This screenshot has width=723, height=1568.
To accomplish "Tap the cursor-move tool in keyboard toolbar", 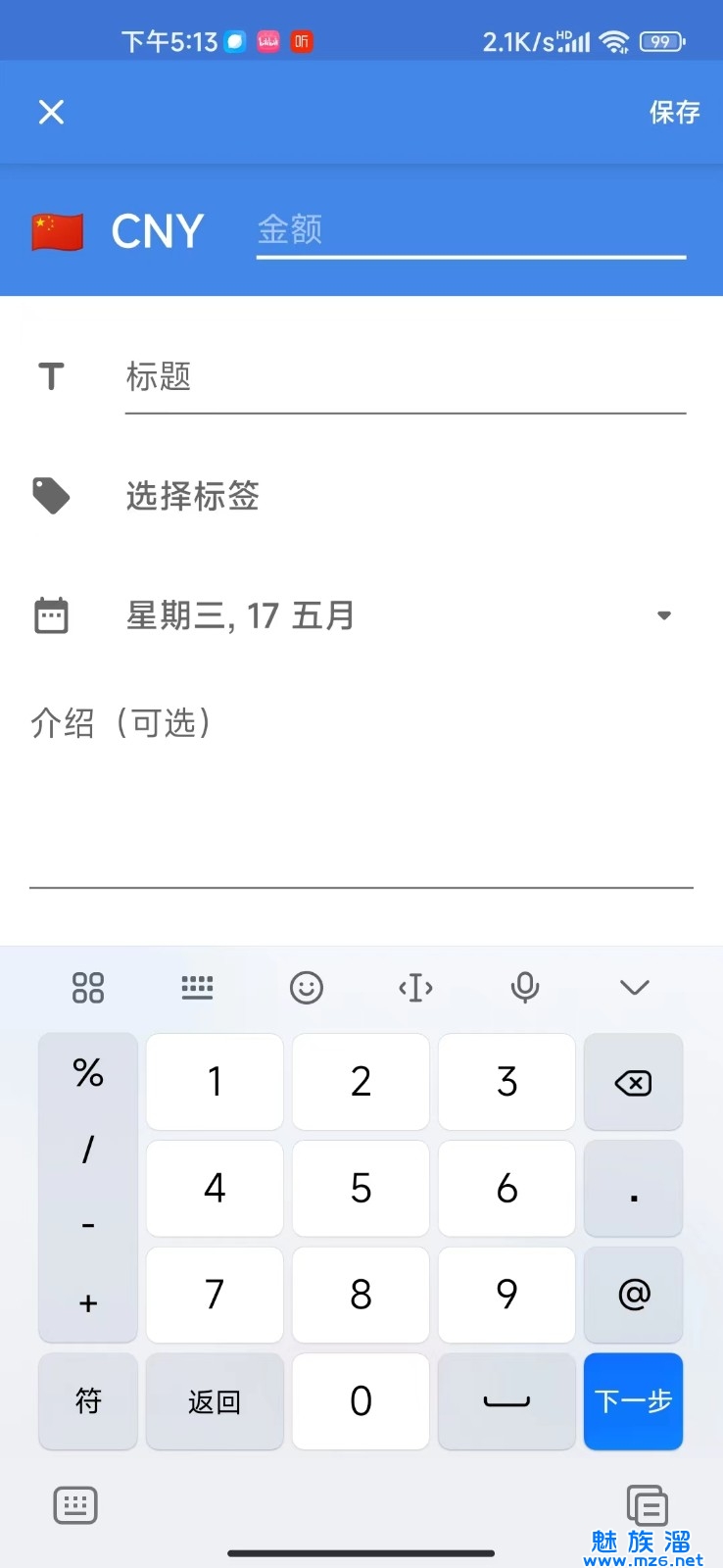I will (x=415, y=988).
